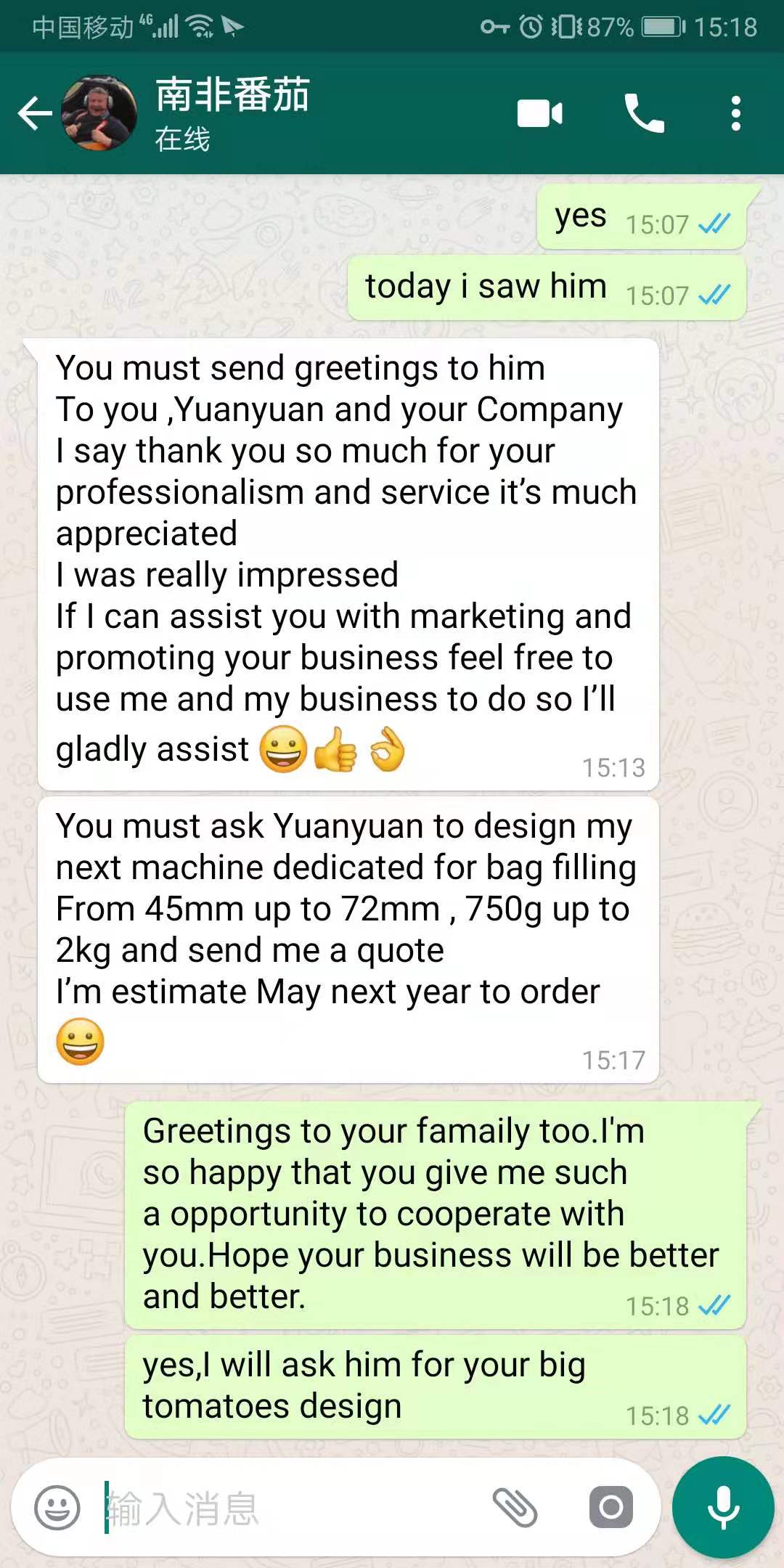
Task: Tap the microphone voice message button
Action: point(723,1508)
